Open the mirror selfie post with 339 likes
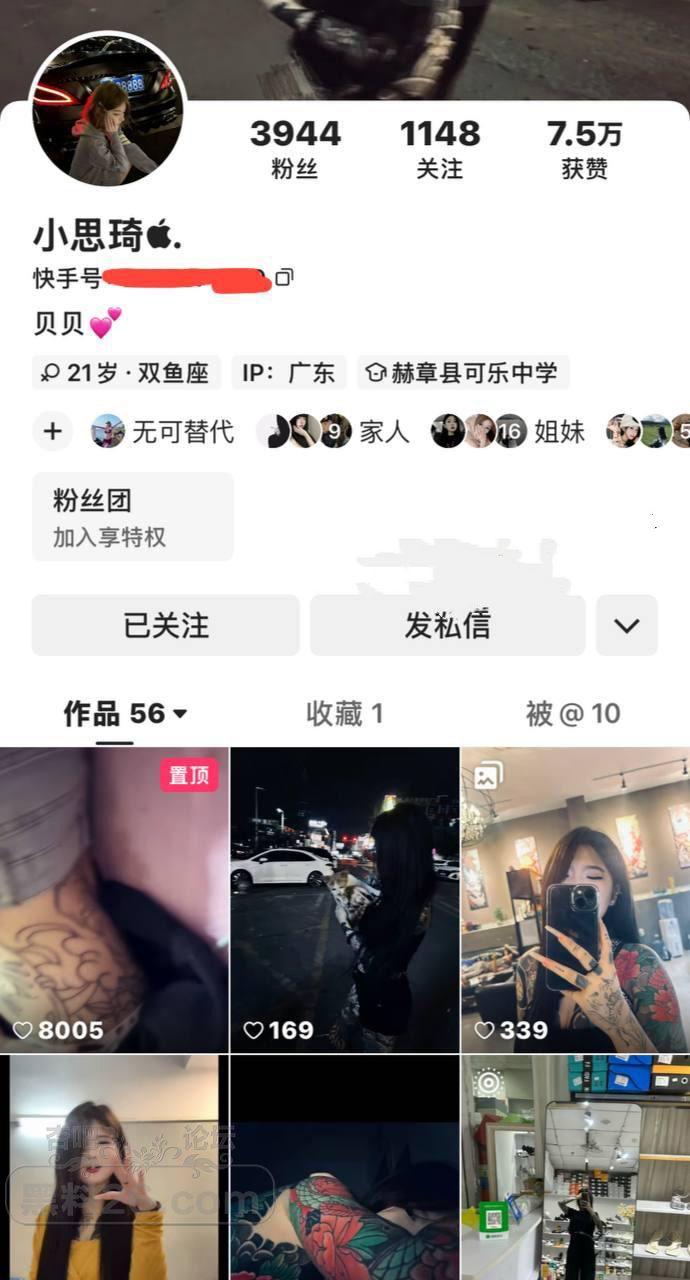The image size is (690, 1280). click(575, 900)
